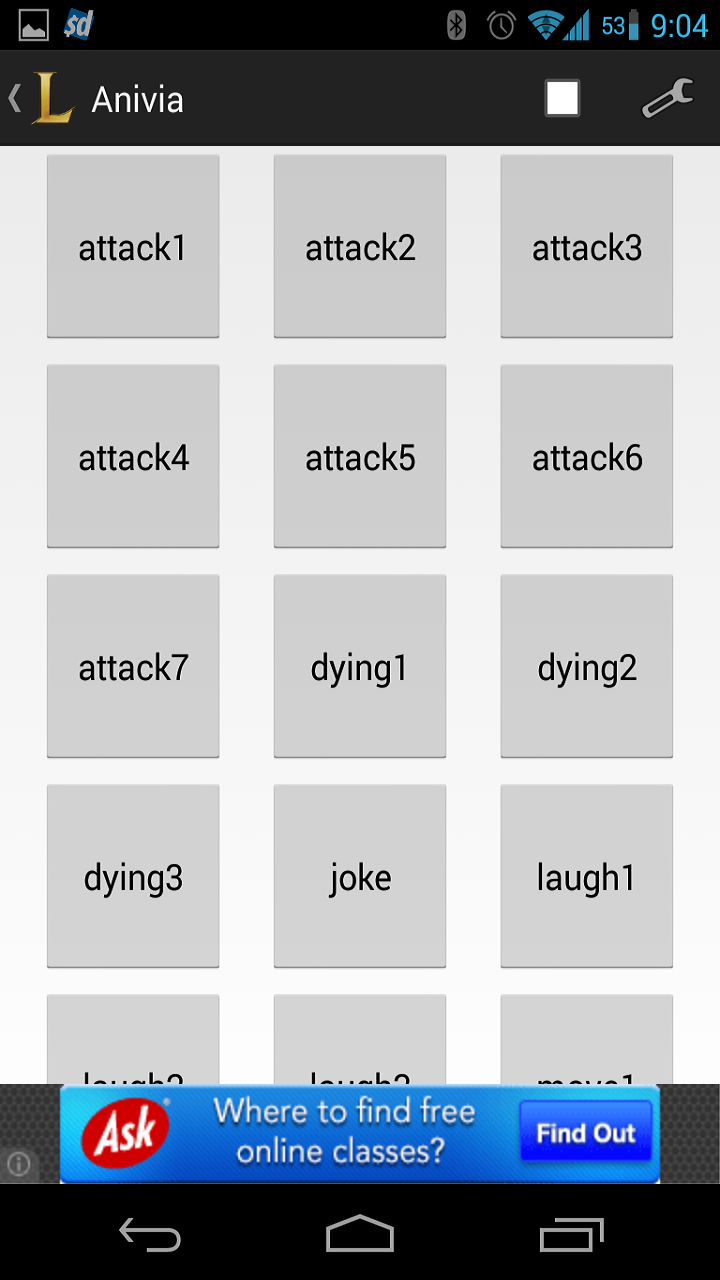Tap the League of Legends logo icon
Screen dimensions: 720x1280
[55, 98]
